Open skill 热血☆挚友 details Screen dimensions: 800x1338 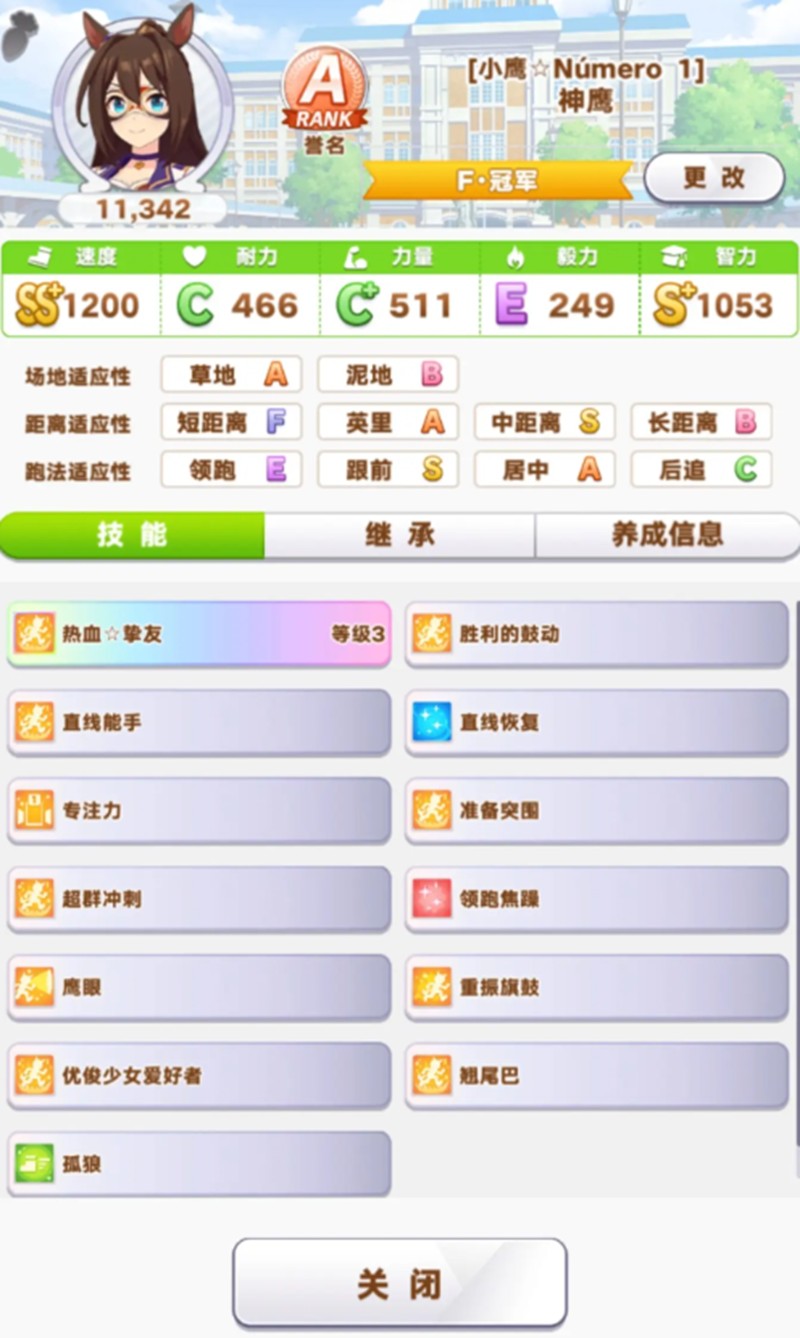(198, 634)
